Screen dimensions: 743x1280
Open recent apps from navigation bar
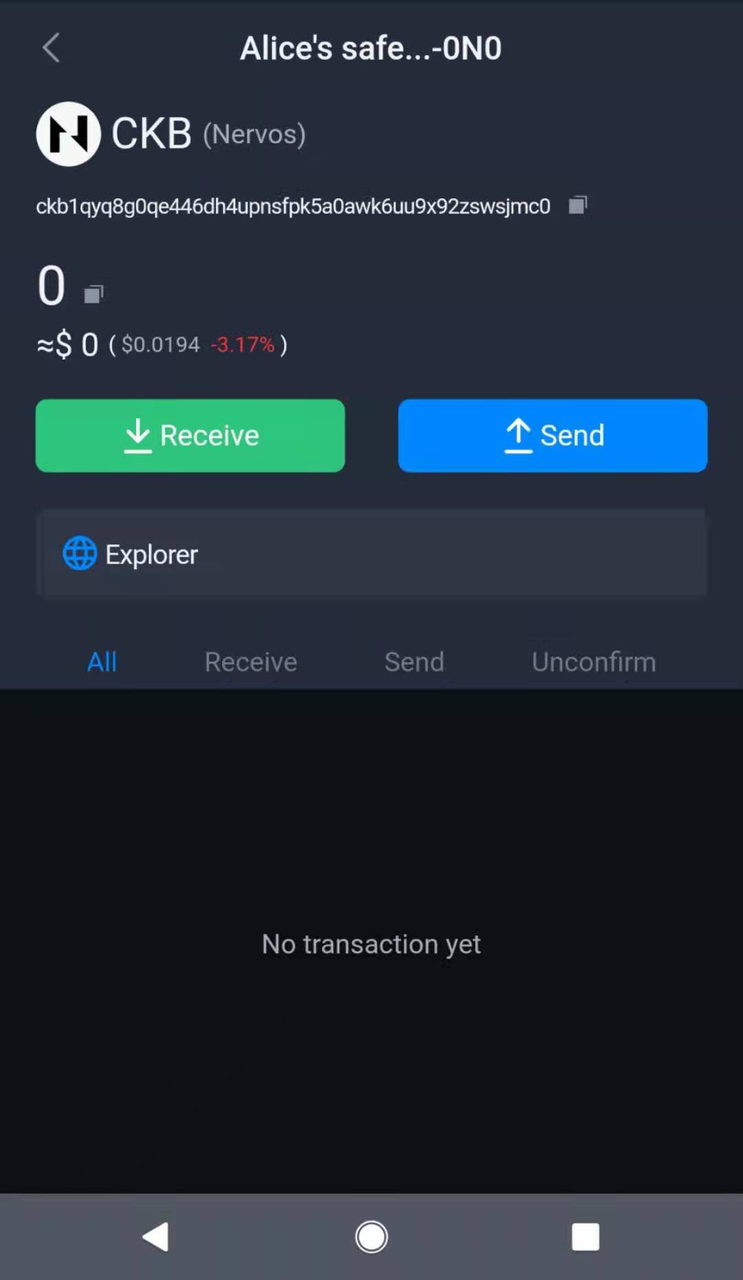[x=585, y=1237]
